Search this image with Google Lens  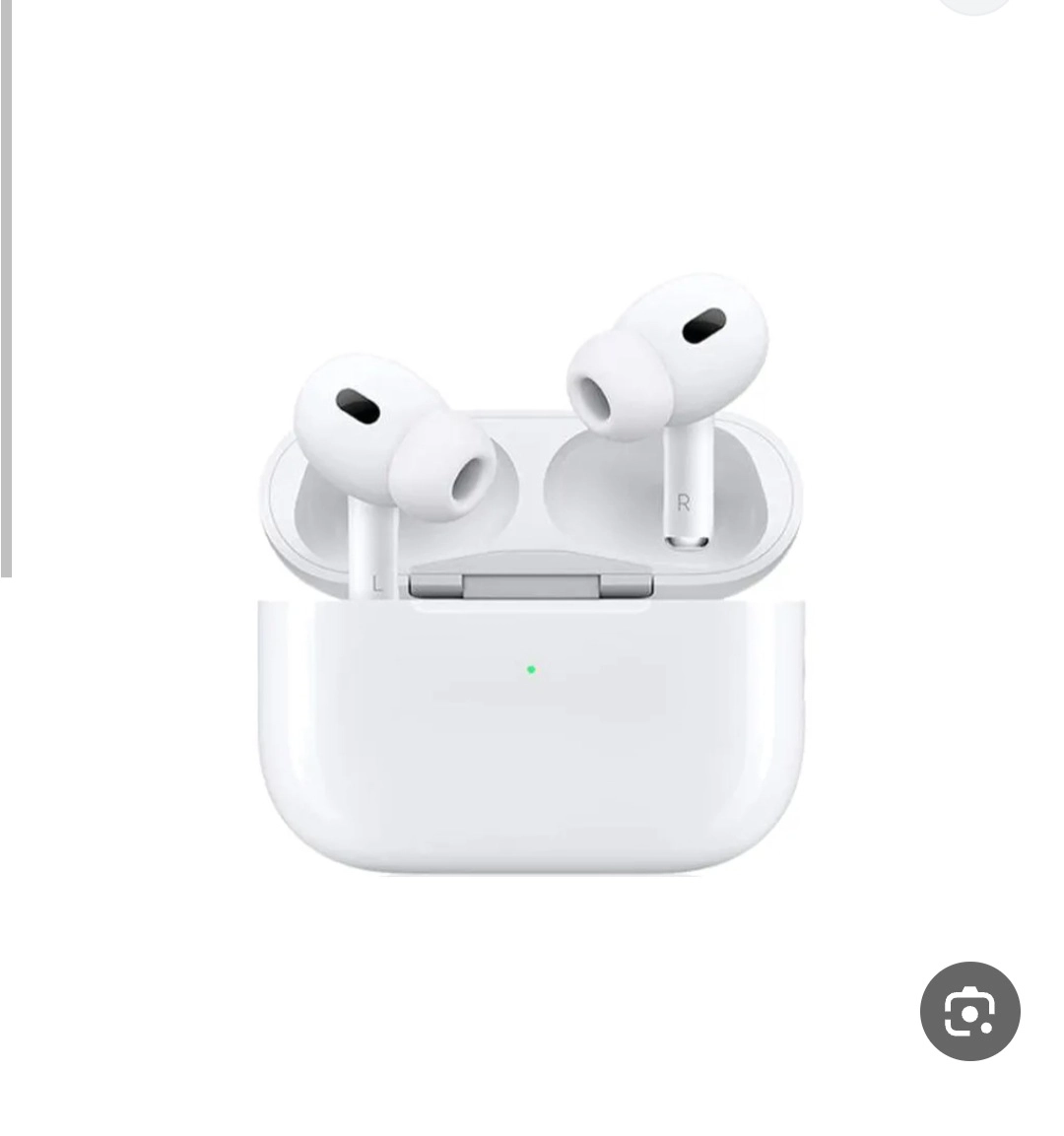coord(969,1011)
